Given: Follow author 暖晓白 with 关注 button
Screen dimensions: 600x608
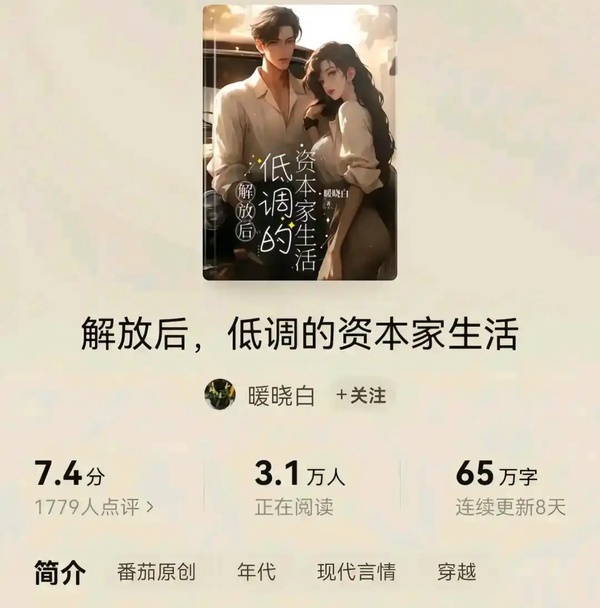Looking at the screenshot, I should (361, 395).
